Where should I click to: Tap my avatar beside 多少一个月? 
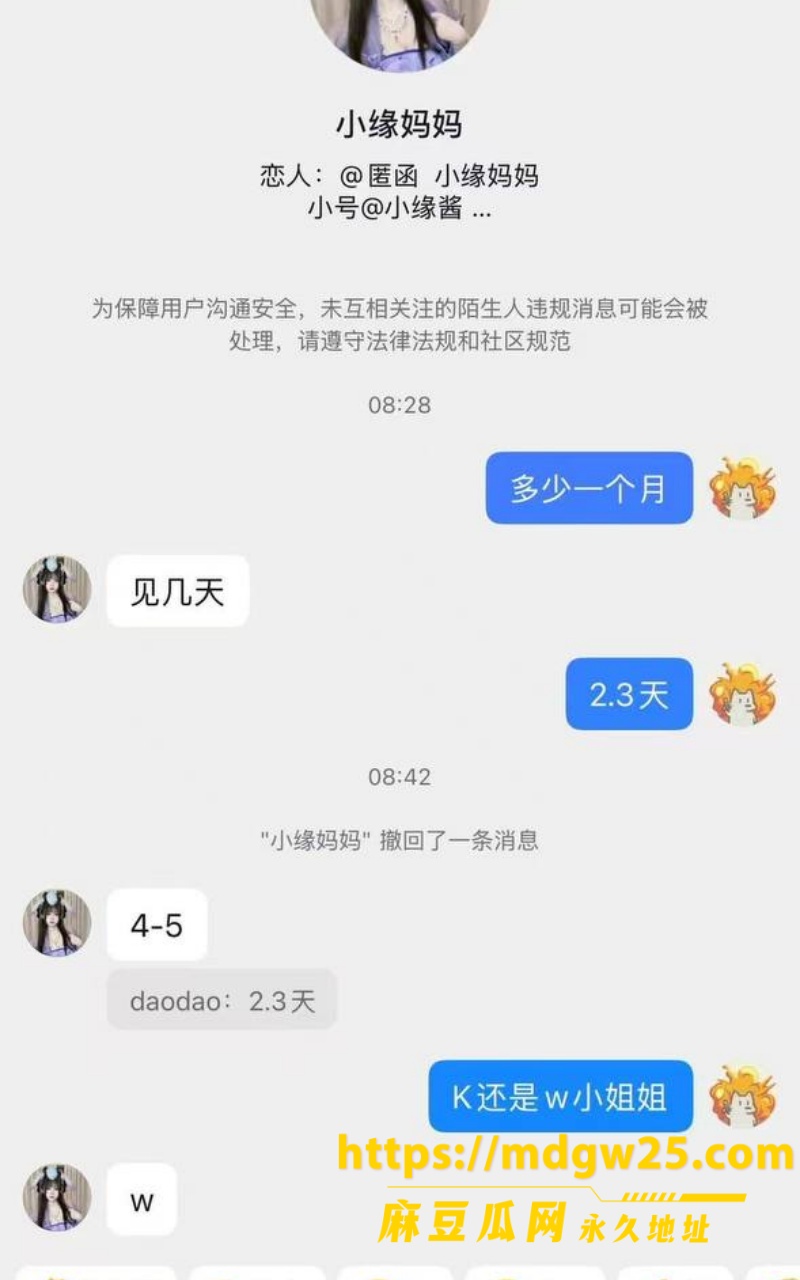click(x=743, y=488)
